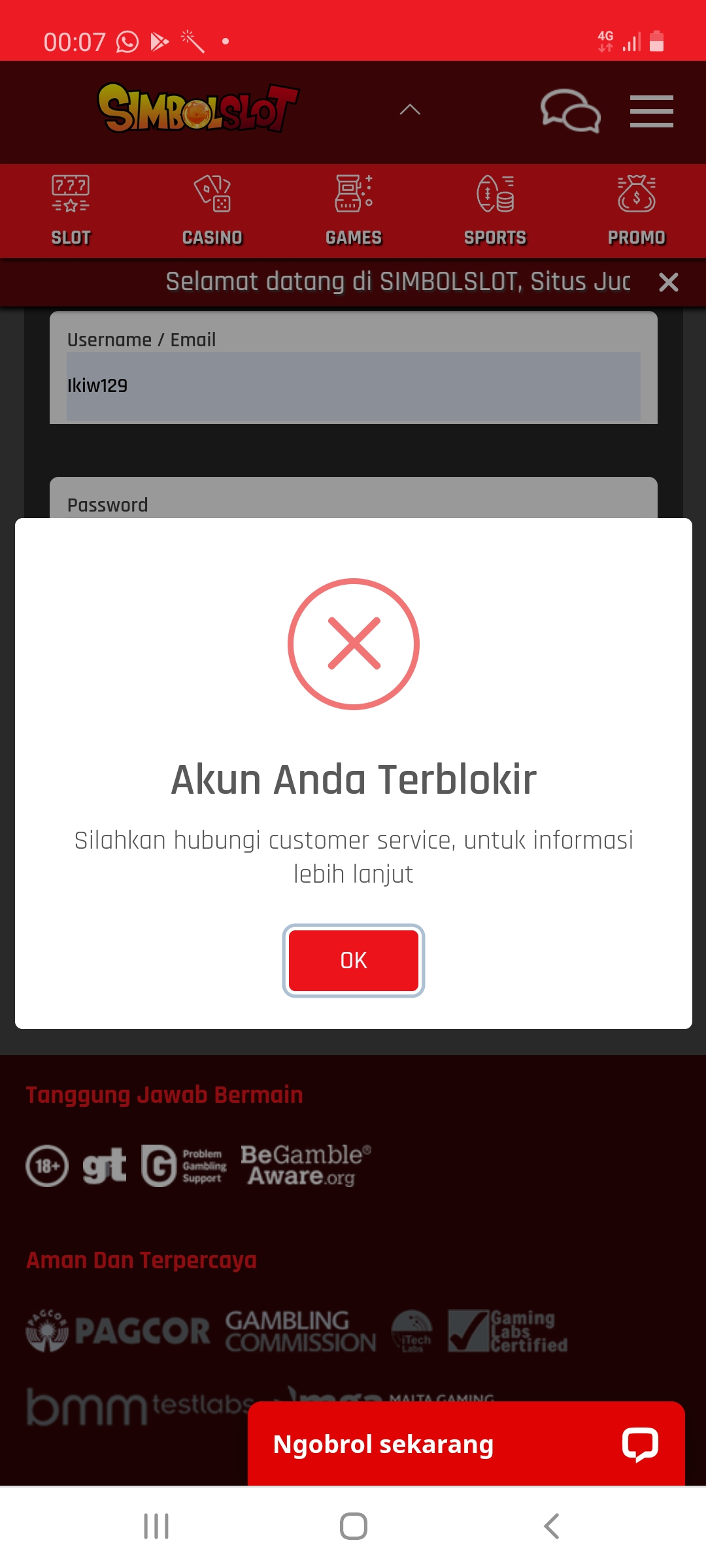The width and height of the screenshot is (706, 1568).
Task: Go to the SLOT category
Action: [x=71, y=210]
